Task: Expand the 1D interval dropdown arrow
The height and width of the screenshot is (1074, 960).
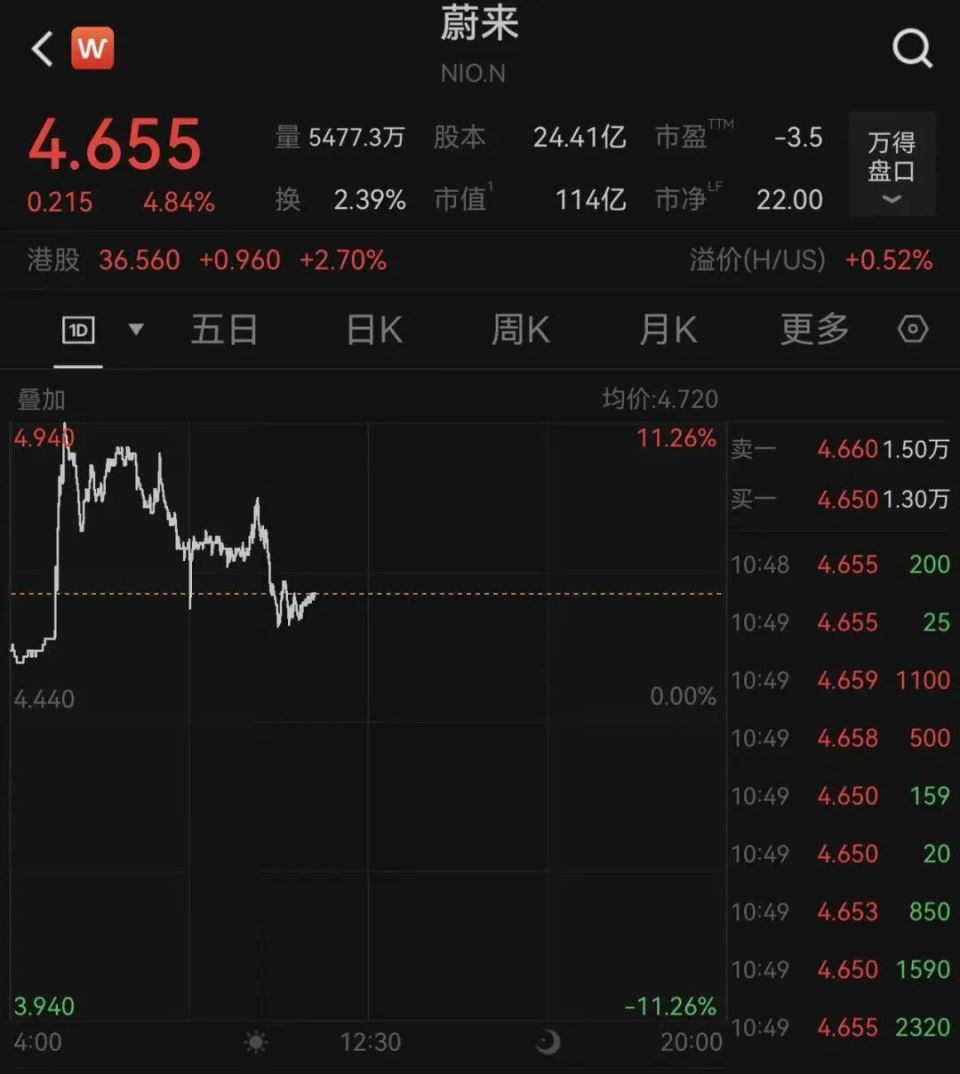Action: pyautogui.click(x=135, y=329)
